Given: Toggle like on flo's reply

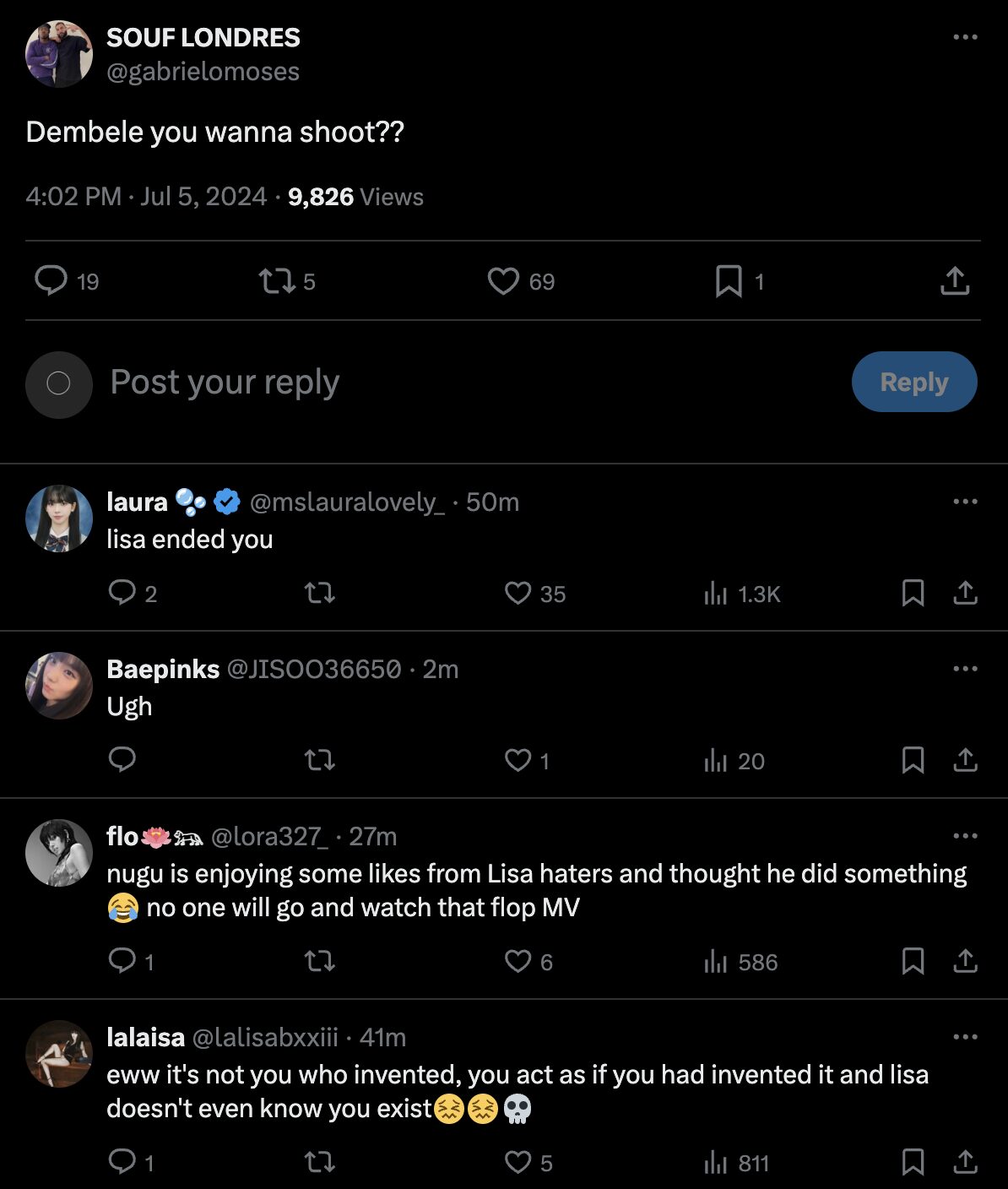Looking at the screenshot, I should [518, 961].
